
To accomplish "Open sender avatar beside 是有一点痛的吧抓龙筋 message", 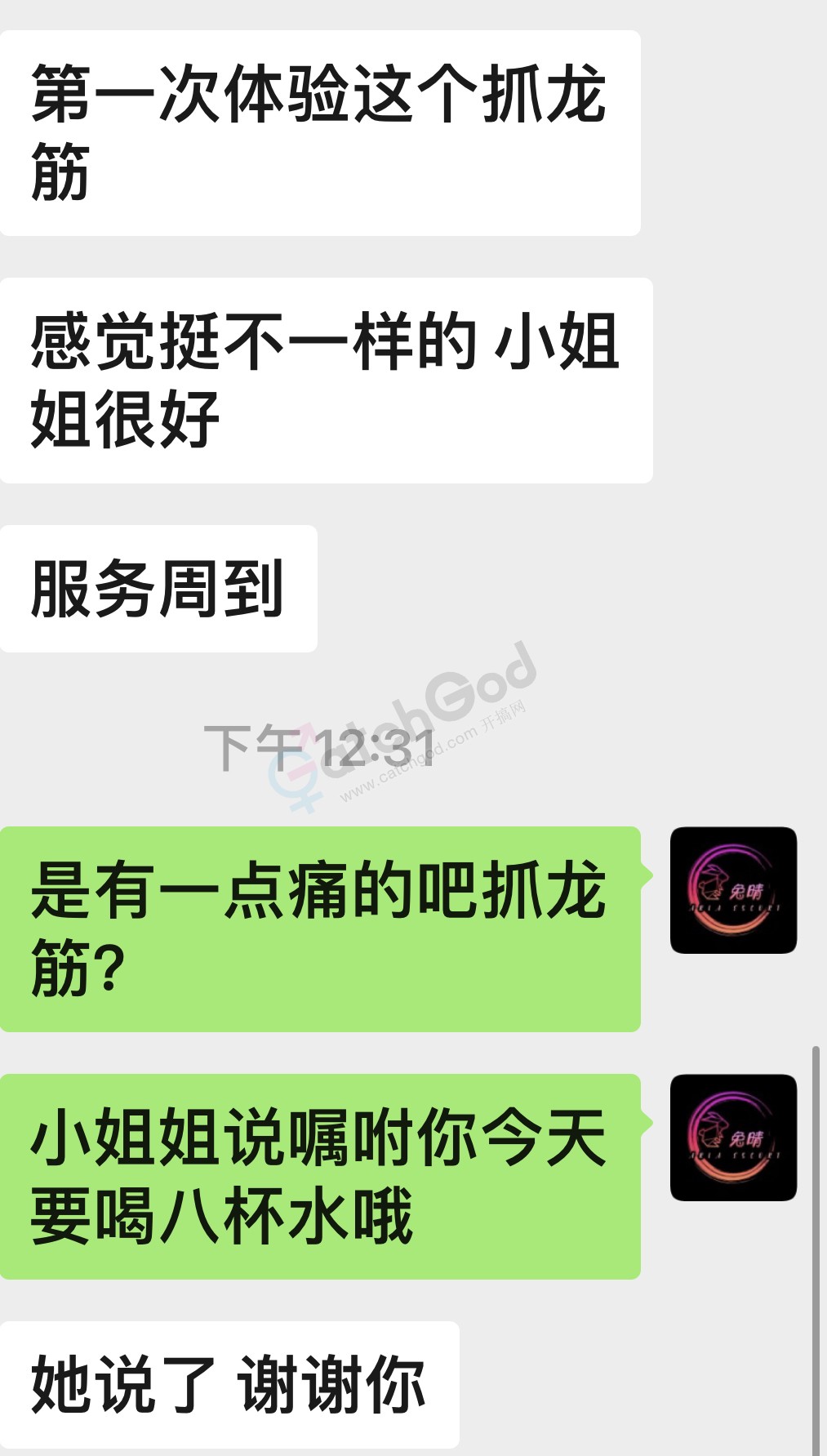I will [733, 890].
